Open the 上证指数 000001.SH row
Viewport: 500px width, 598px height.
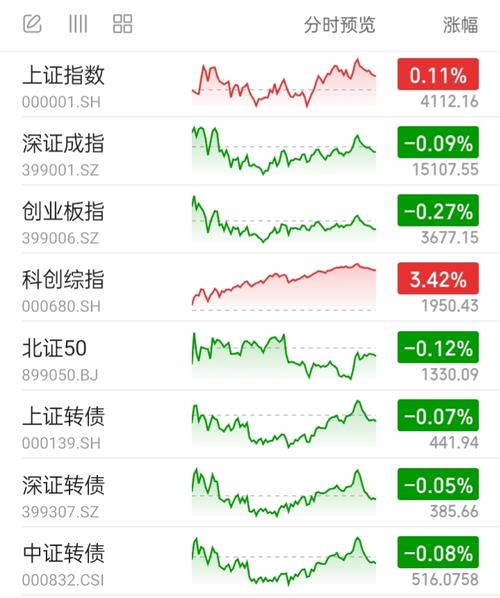tap(250, 84)
